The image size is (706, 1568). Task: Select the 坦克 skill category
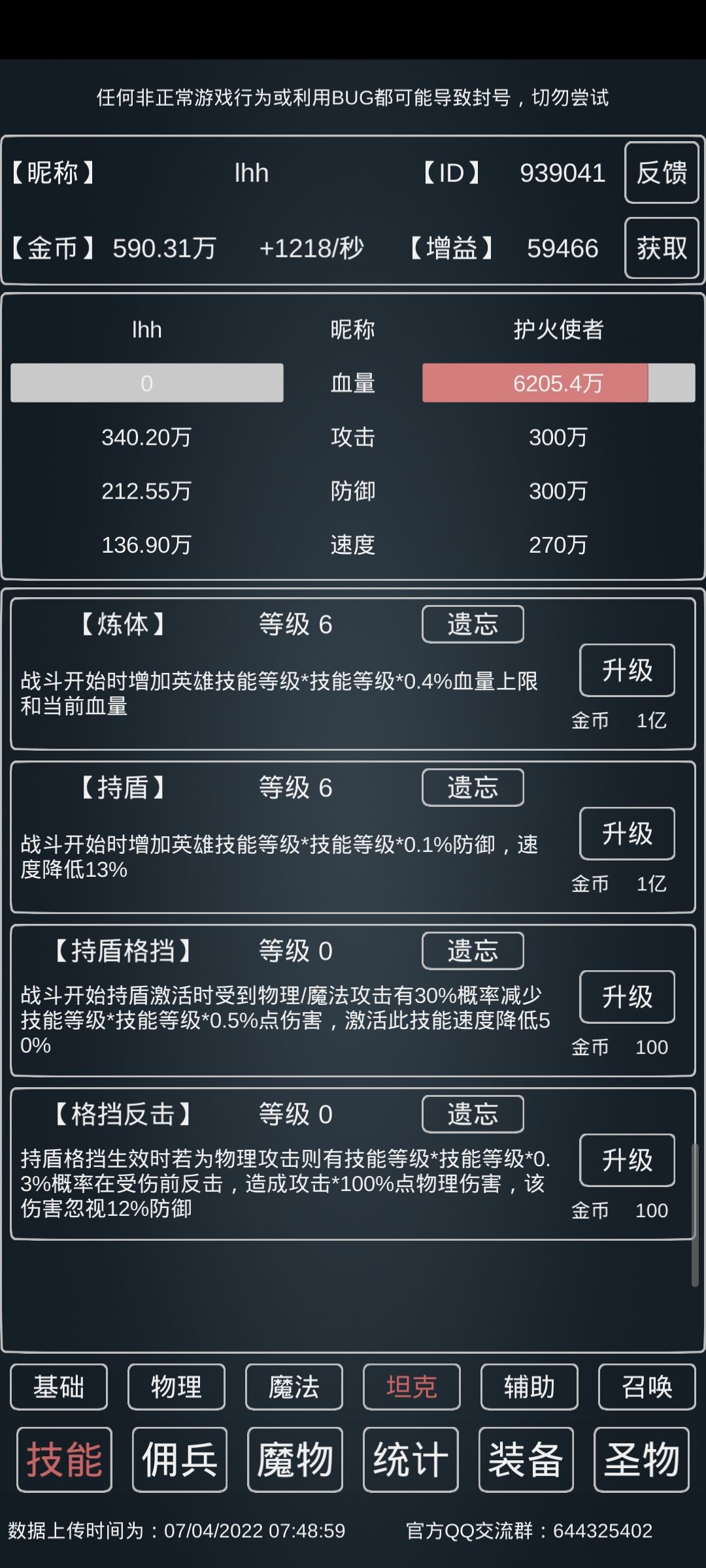click(x=411, y=1388)
